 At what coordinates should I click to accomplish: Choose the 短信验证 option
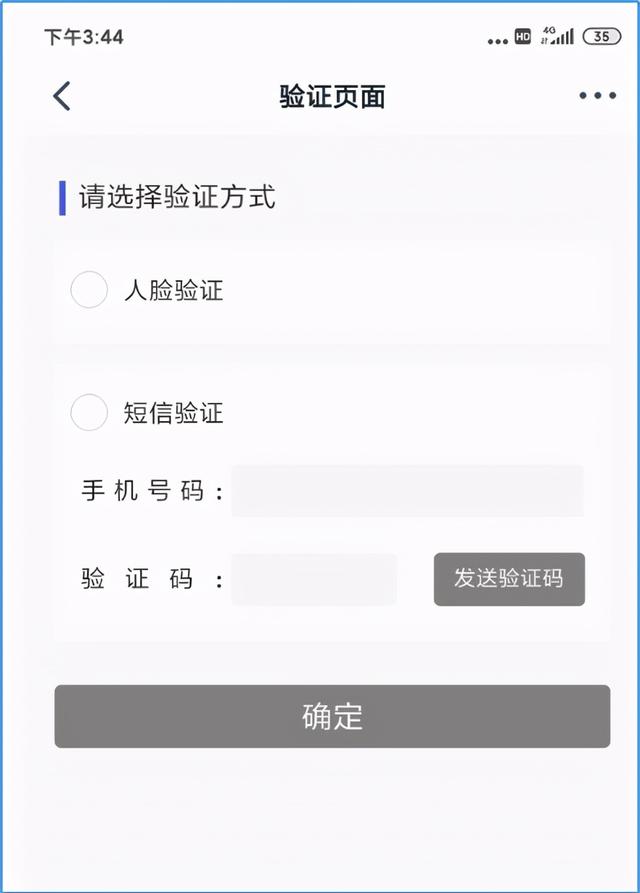89,412
